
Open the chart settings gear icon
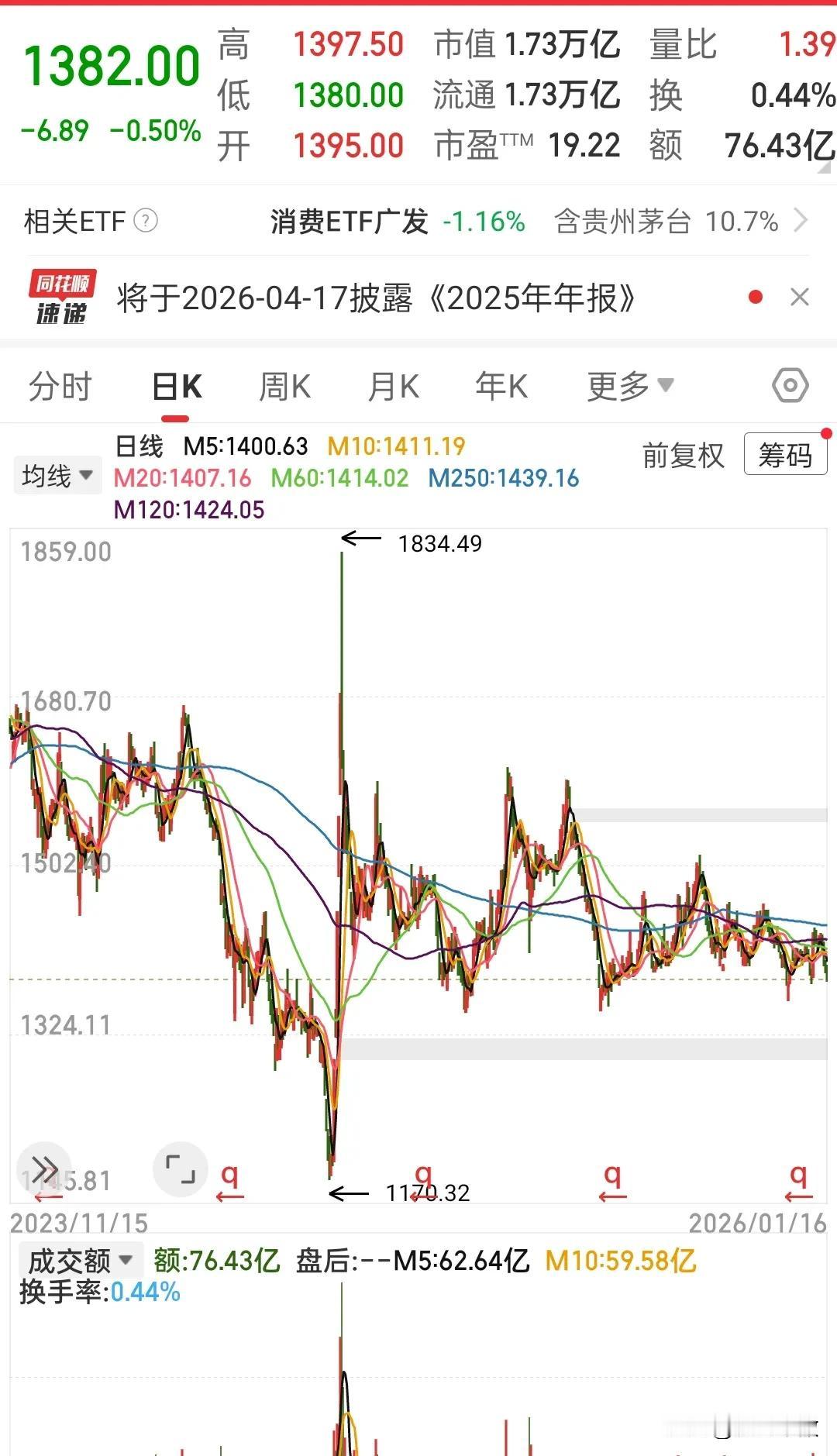[x=790, y=385]
